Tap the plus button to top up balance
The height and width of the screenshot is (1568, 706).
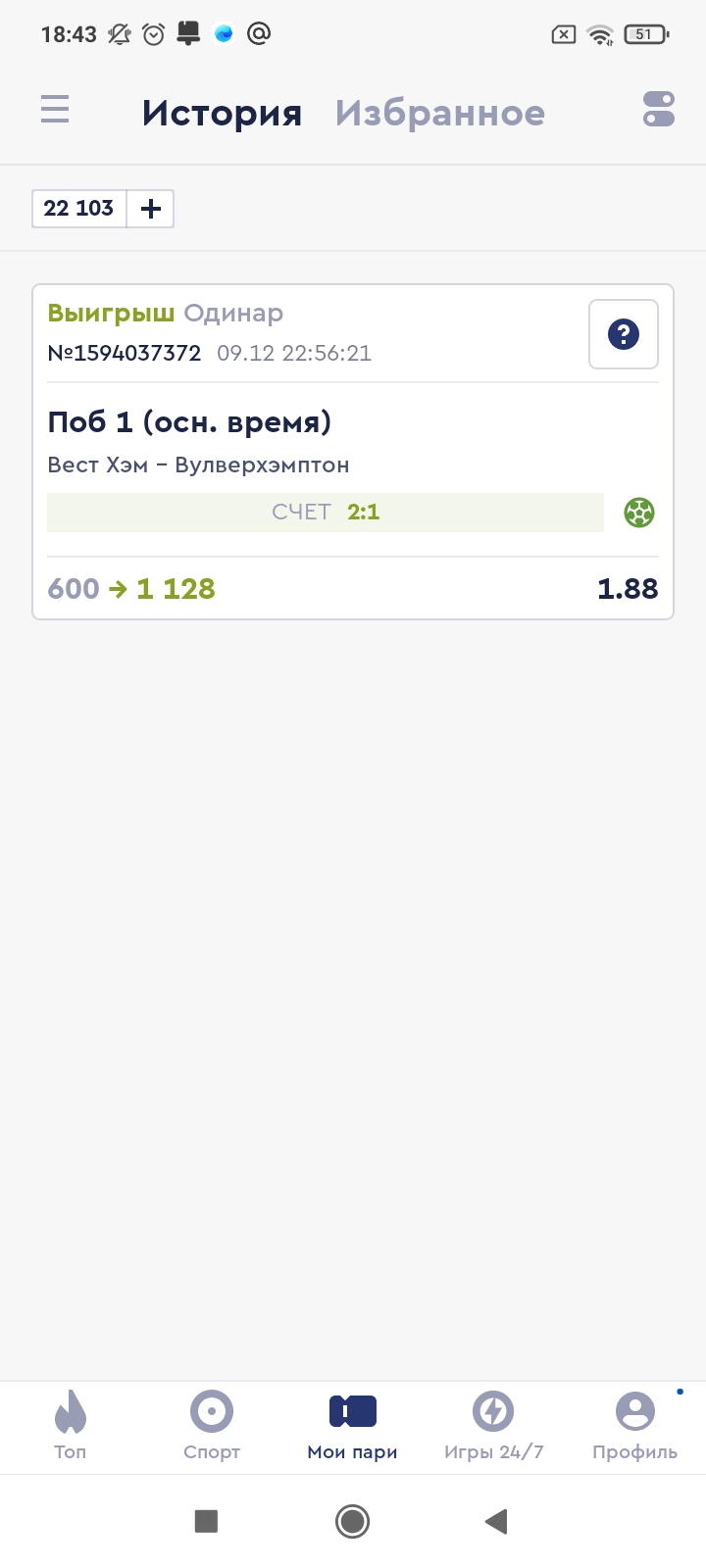point(151,209)
